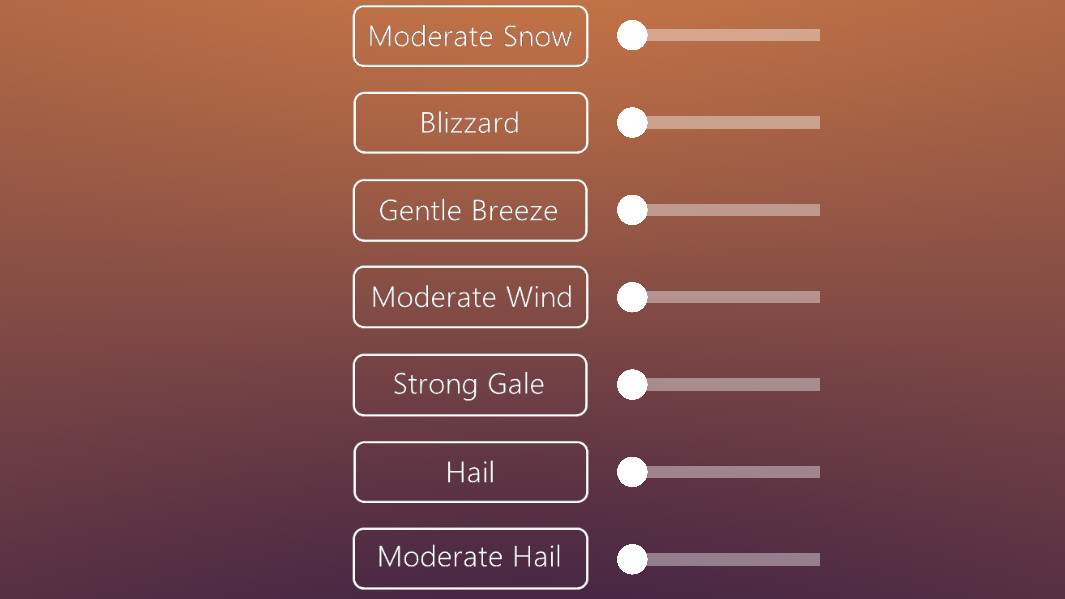1065x599 pixels.
Task: Adjust the Gentle Breeze volume slider
Action: tap(725, 210)
